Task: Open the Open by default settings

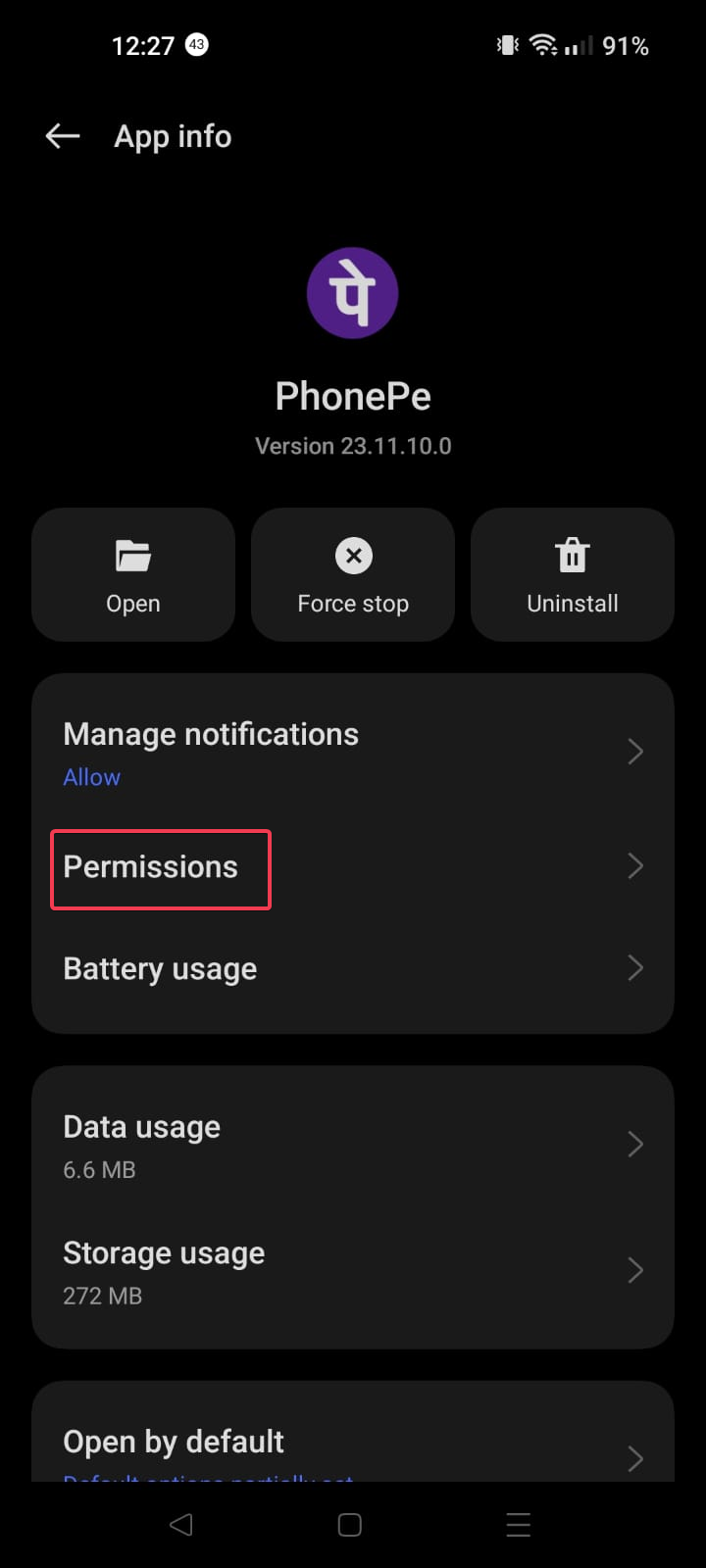Action: point(353,1445)
